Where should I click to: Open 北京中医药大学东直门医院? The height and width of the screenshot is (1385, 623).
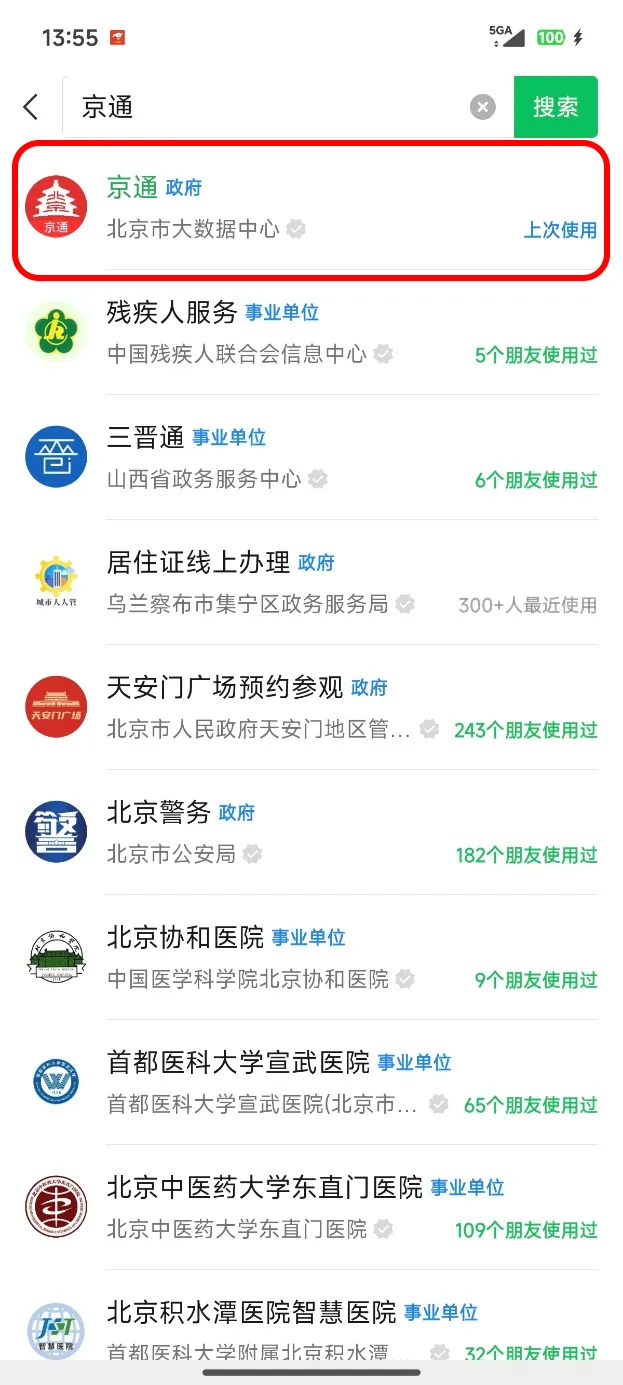(x=310, y=1207)
